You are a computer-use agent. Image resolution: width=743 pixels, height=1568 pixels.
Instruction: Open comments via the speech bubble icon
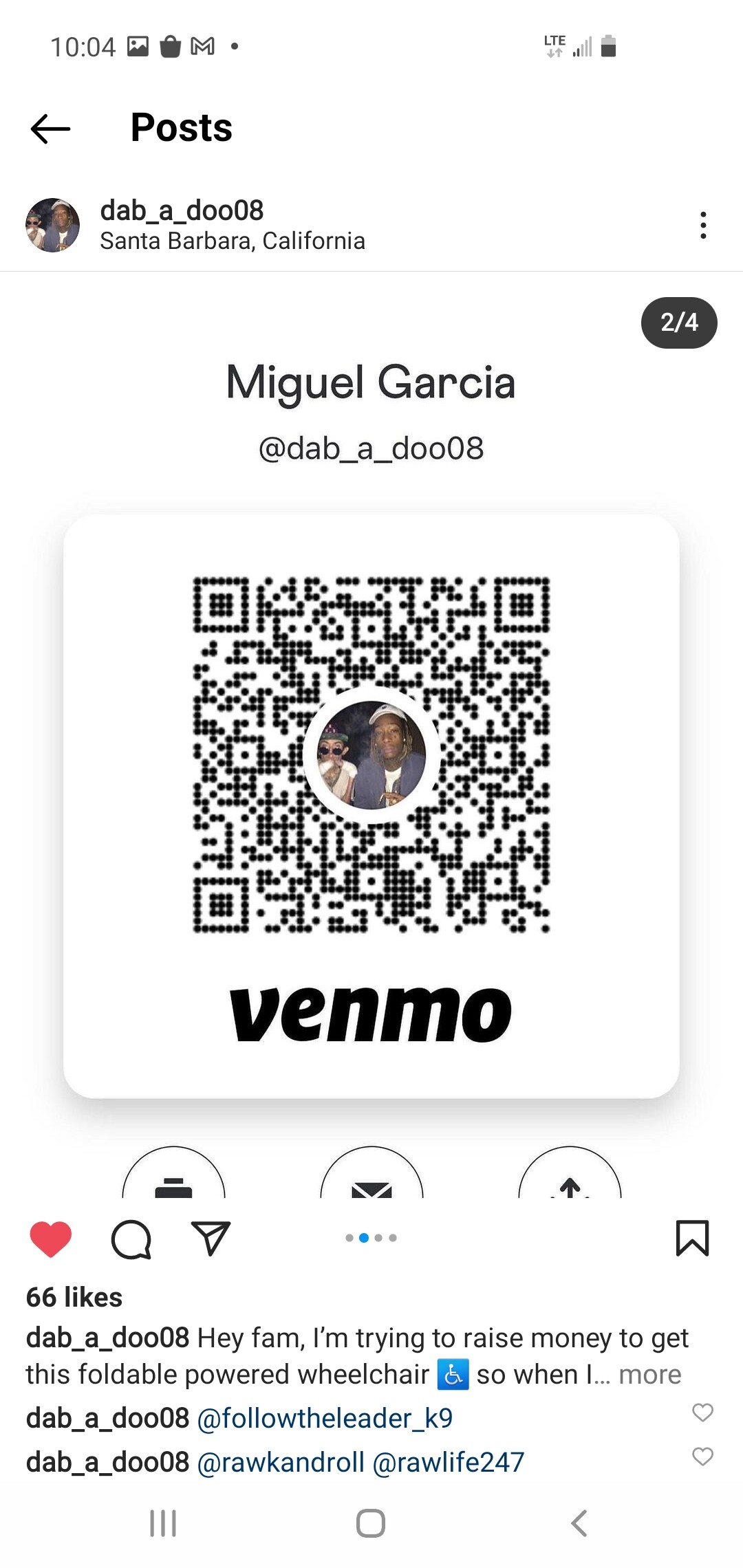pyautogui.click(x=131, y=1239)
